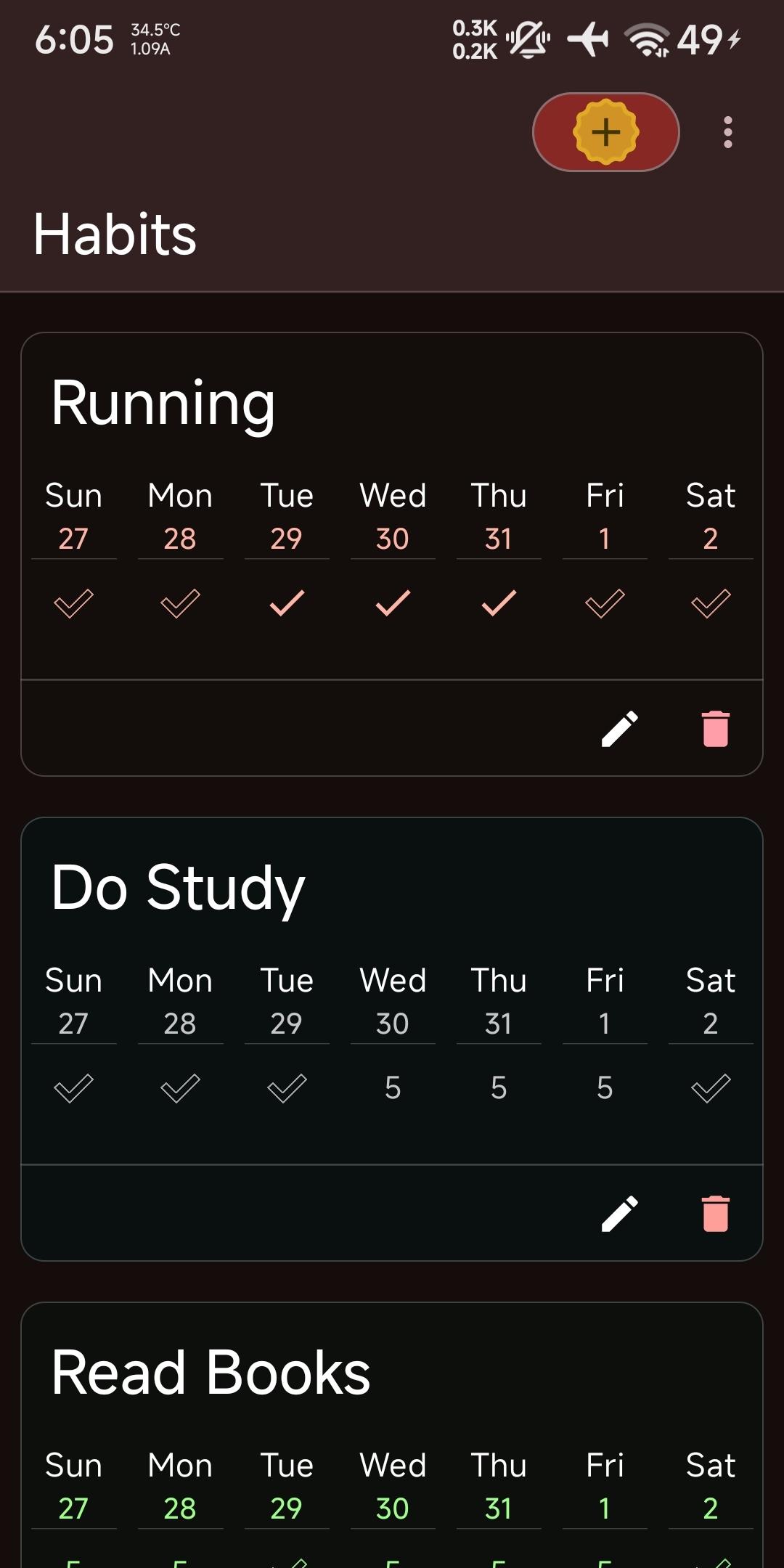Mark Do Study done for Sunday 27

coord(73,1088)
